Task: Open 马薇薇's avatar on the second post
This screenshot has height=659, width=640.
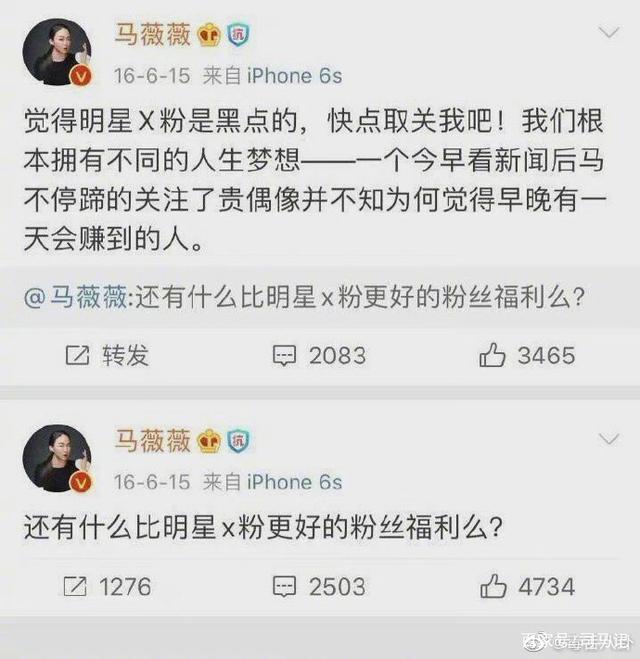Action: pos(64,459)
